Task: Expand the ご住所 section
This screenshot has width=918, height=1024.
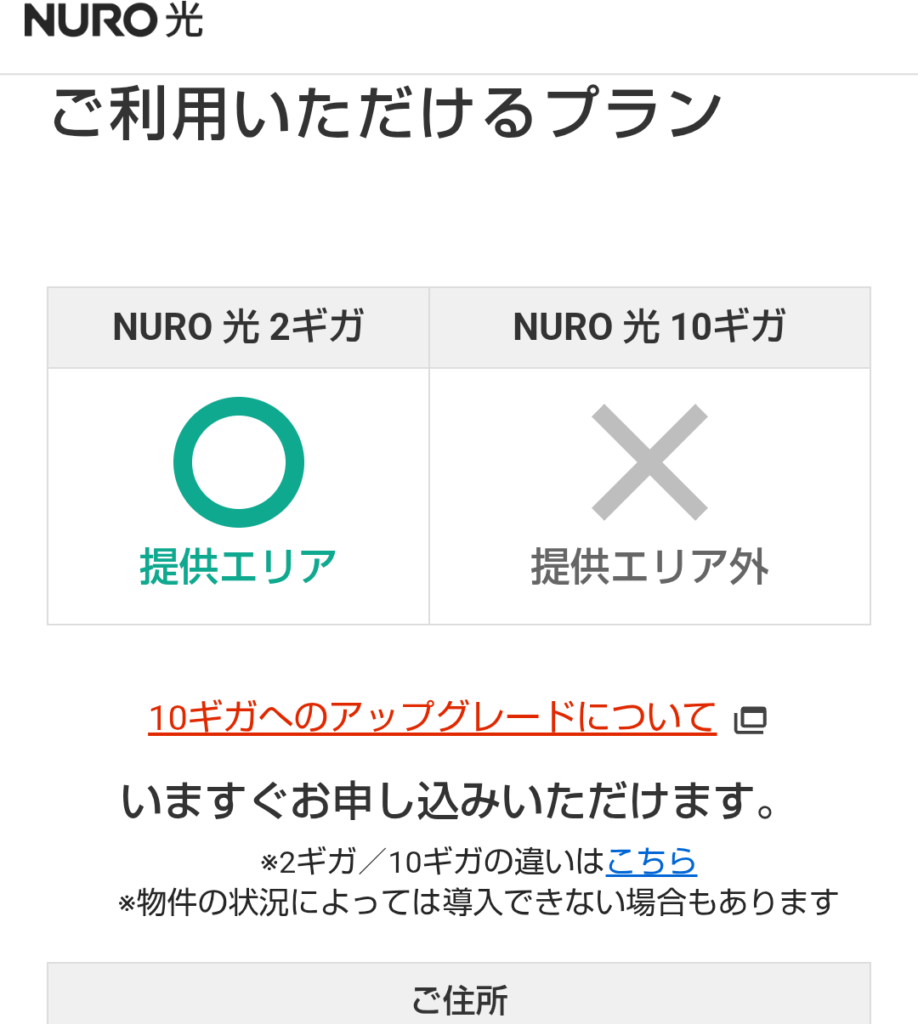Action: pyautogui.click(x=459, y=997)
